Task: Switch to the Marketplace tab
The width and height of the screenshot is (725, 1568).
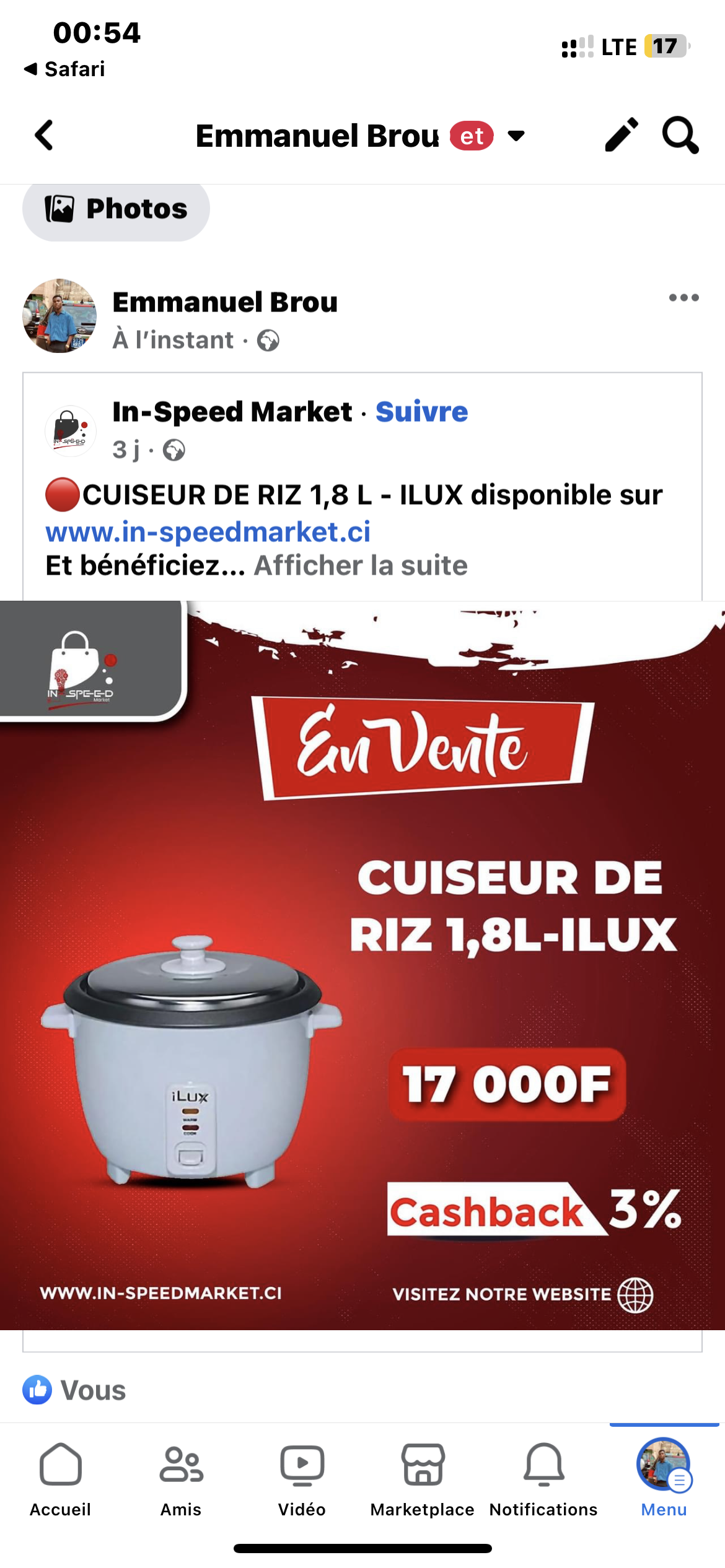Action: tap(423, 1477)
